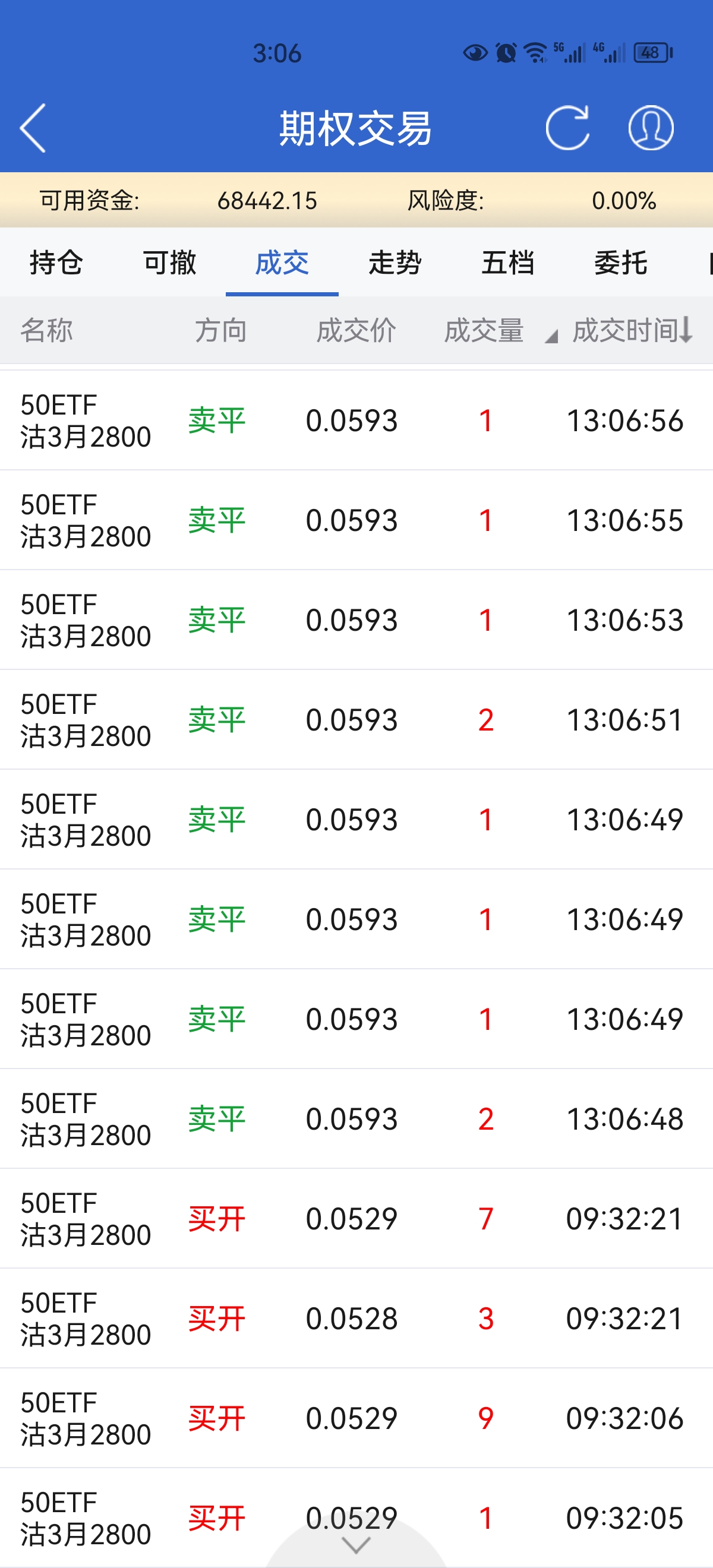Refresh the options trading data
The height and width of the screenshot is (1568, 713).
(x=567, y=128)
